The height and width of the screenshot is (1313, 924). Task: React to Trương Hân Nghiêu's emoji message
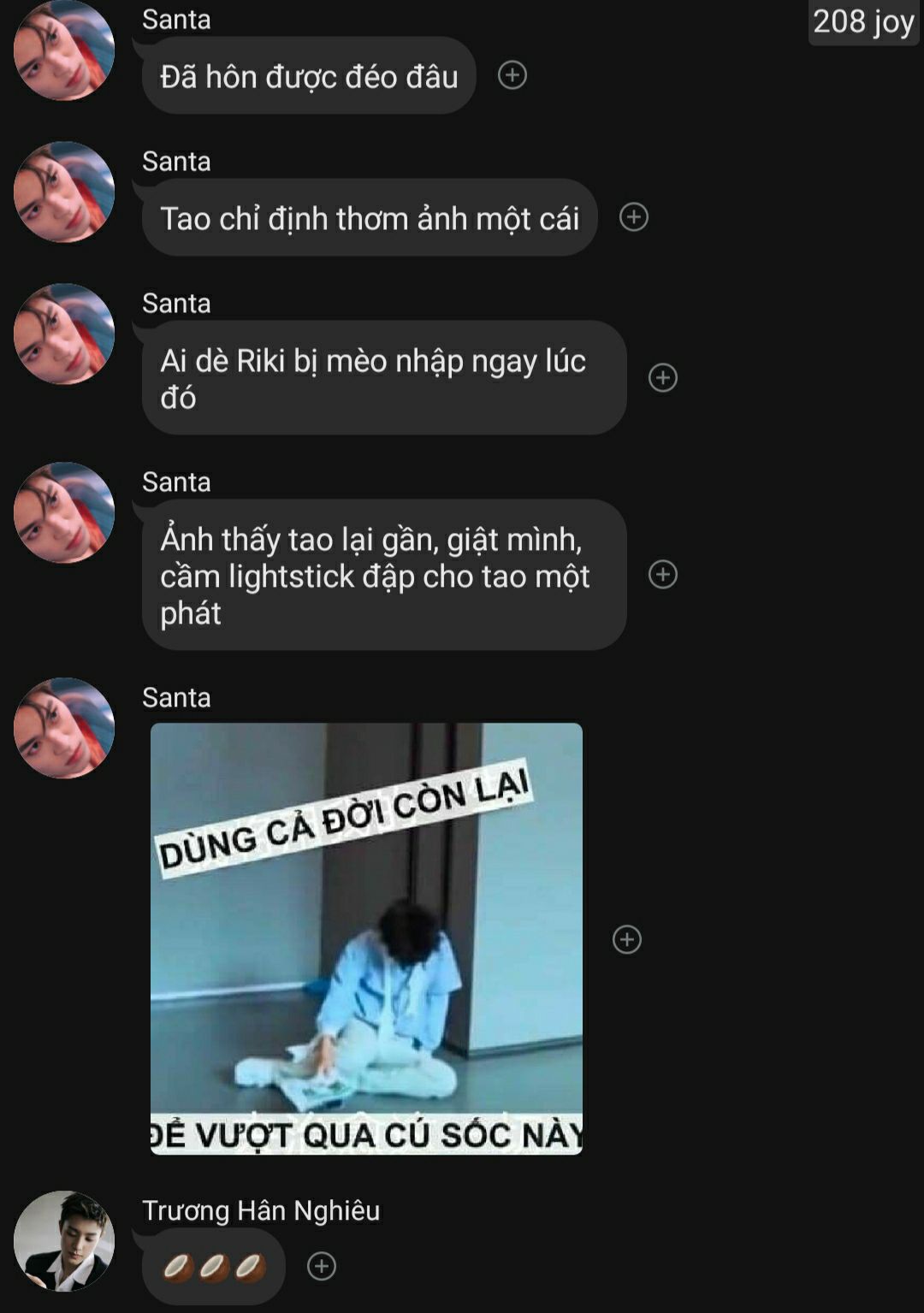(322, 1266)
